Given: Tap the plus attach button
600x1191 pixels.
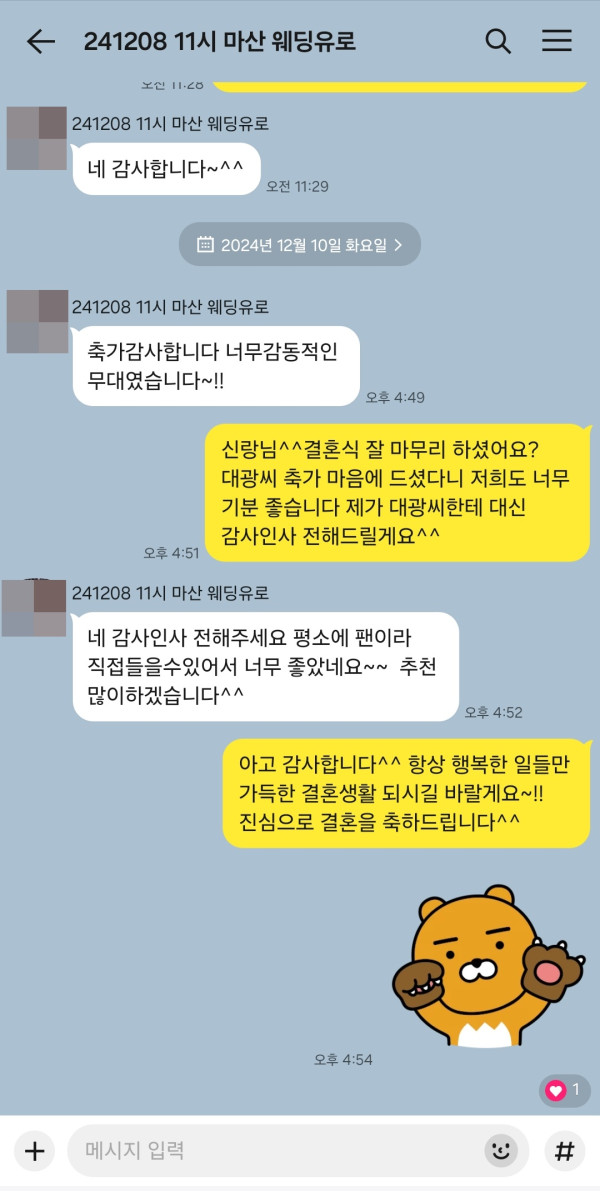Looking at the screenshot, I should (35, 1151).
